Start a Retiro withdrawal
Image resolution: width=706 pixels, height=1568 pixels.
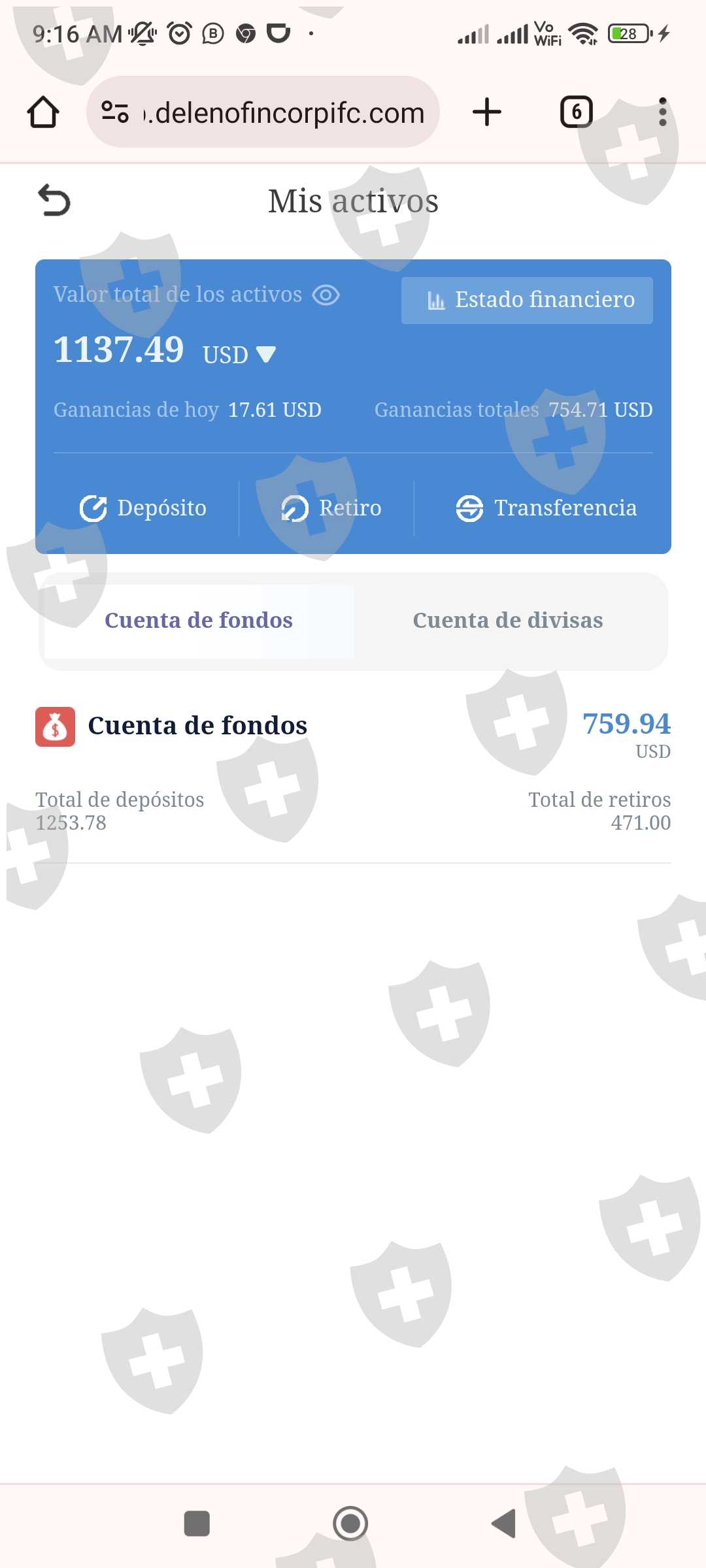(x=331, y=508)
